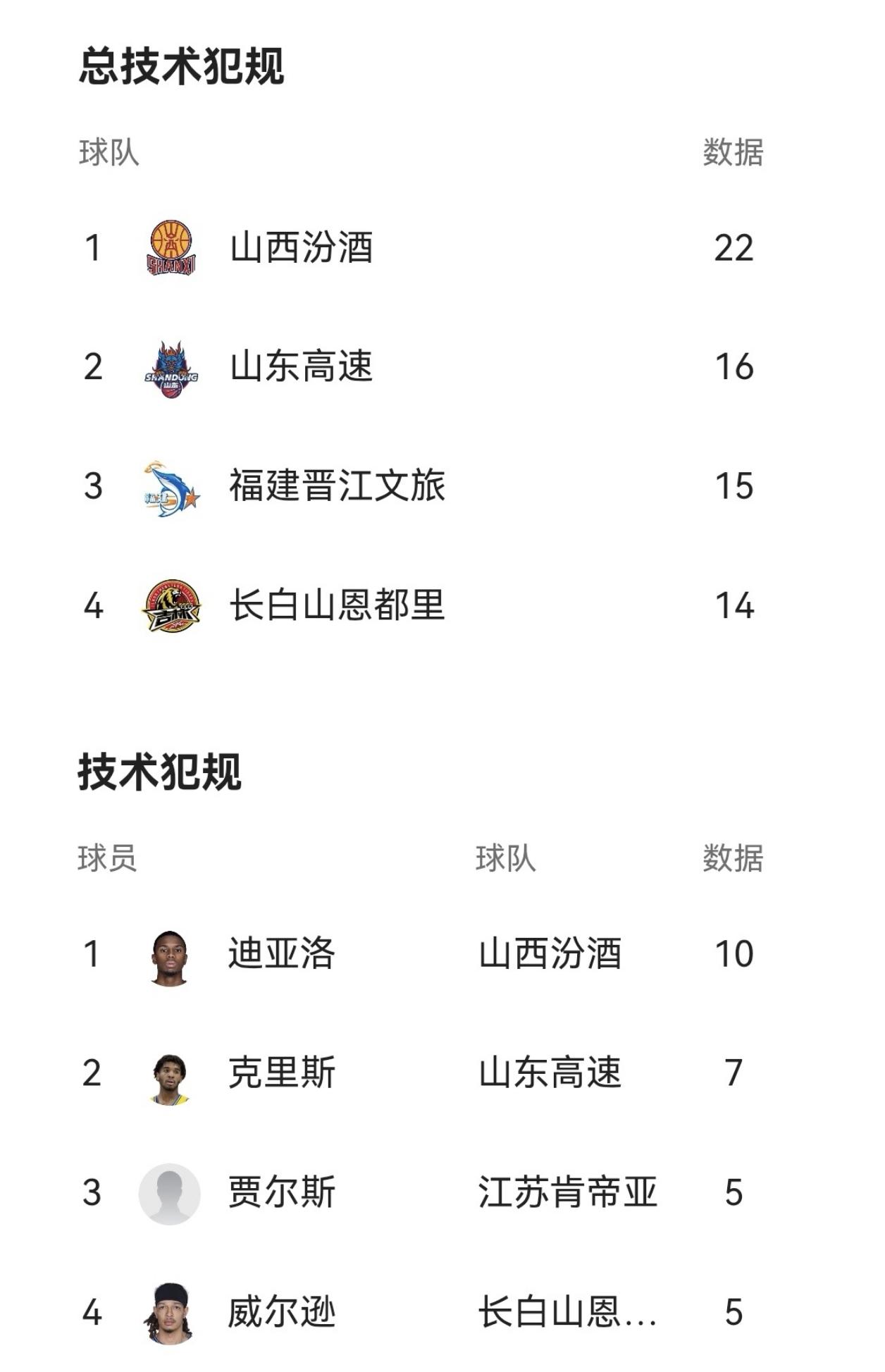The width and height of the screenshot is (885, 1372).
Task: Click 迪亚洛's player avatar
Action: click(x=171, y=956)
